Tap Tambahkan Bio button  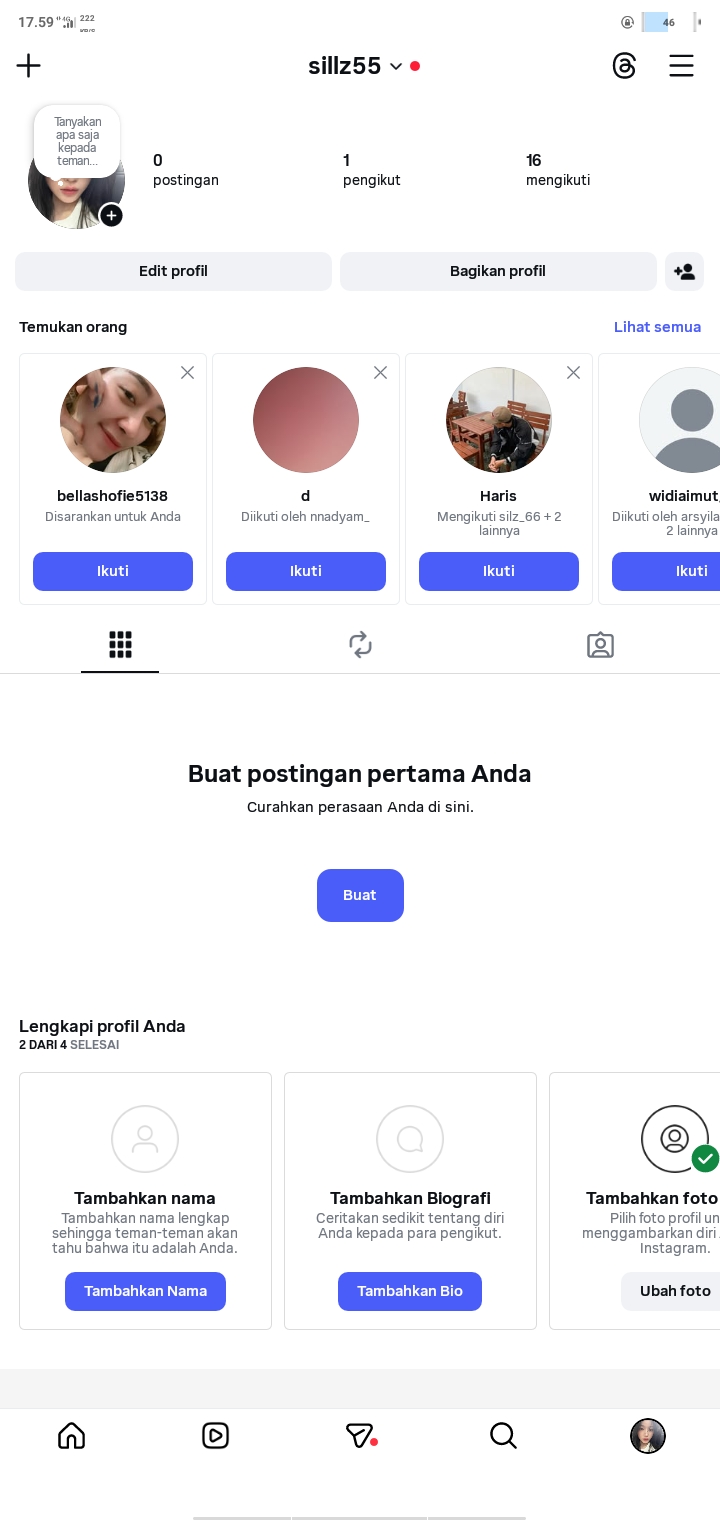click(410, 1291)
